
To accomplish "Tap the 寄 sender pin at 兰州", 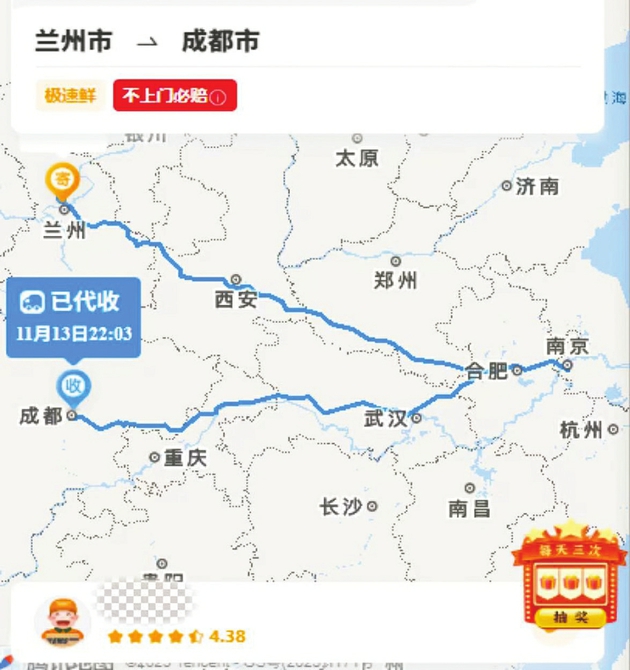I will (63, 182).
